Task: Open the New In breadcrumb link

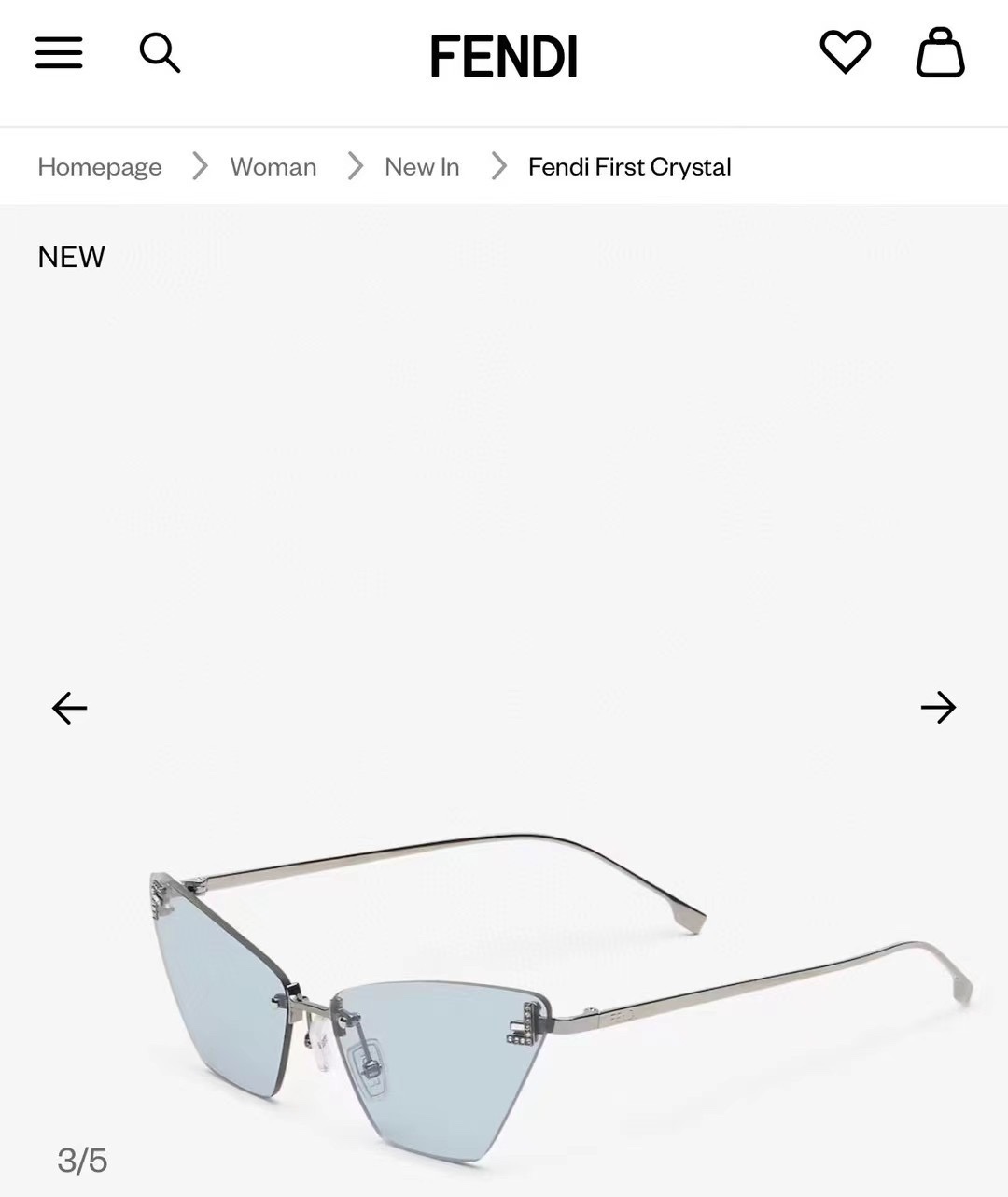Action: point(422,167)
